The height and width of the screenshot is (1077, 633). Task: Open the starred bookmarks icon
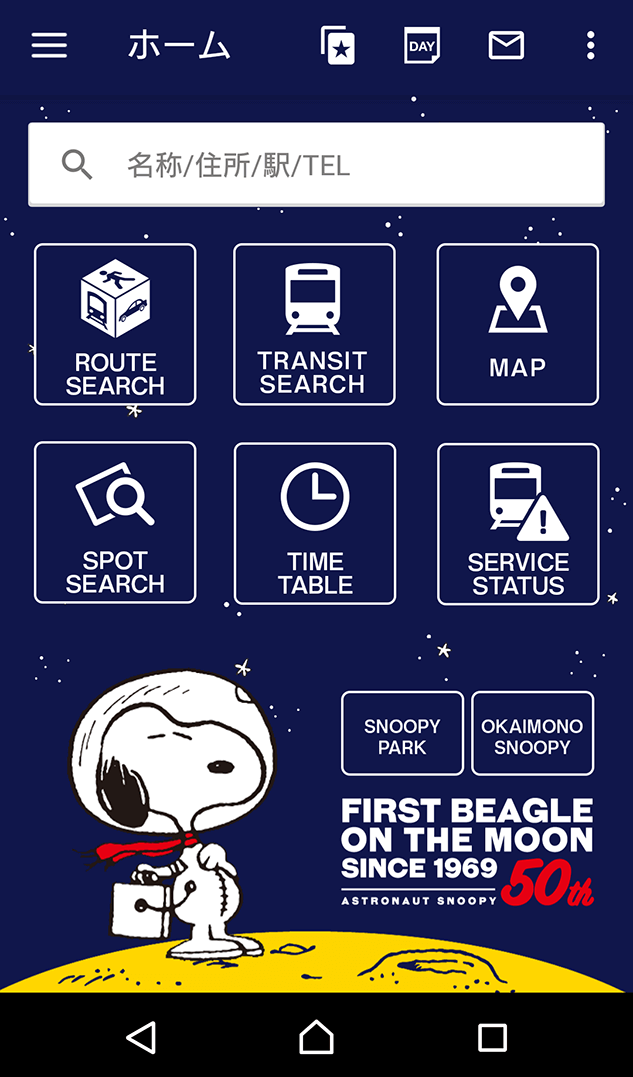click(x=338, y=46)
